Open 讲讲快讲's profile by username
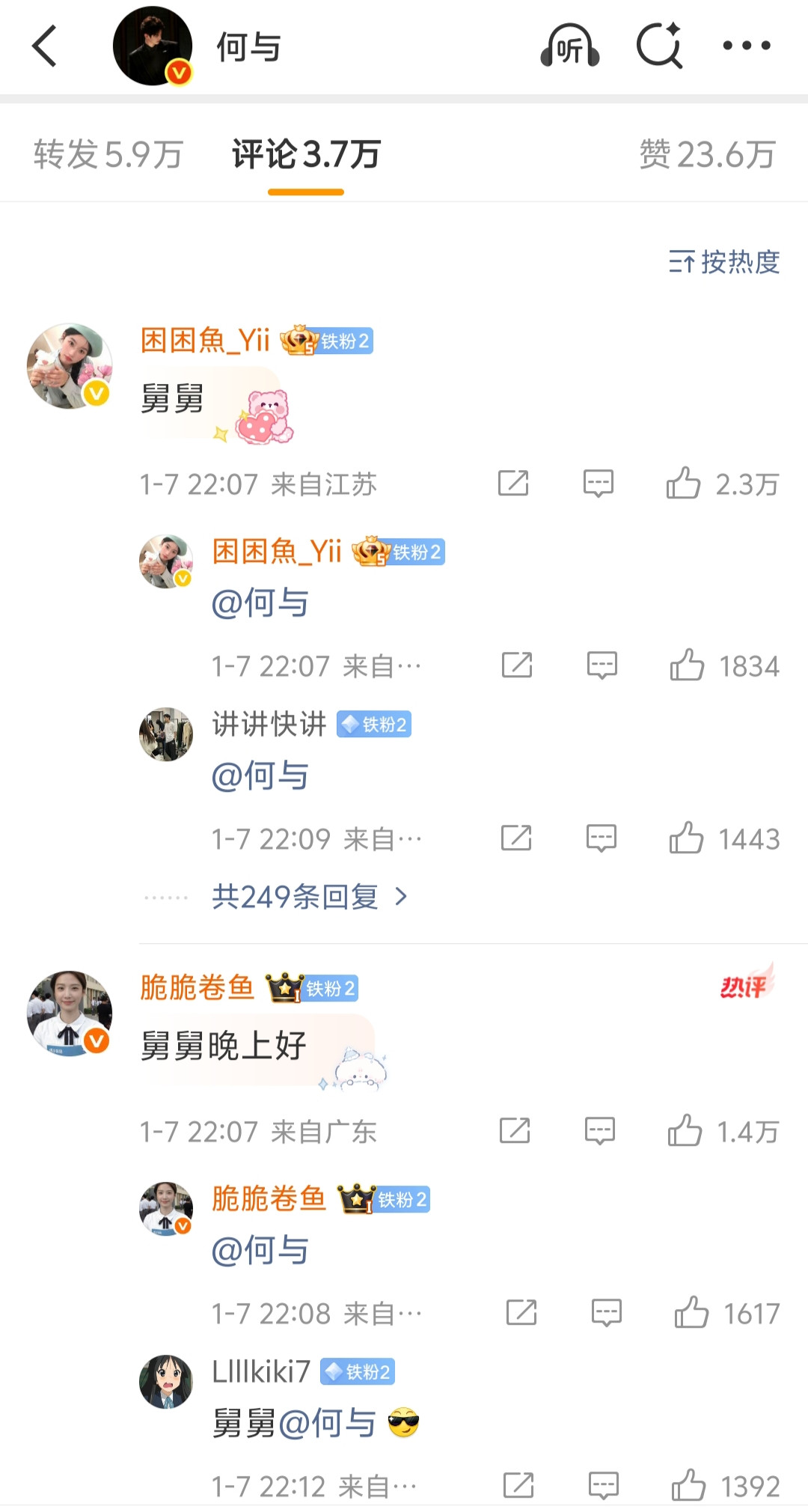The height and width of the screenshot is (1512, 808). (269, 724)
